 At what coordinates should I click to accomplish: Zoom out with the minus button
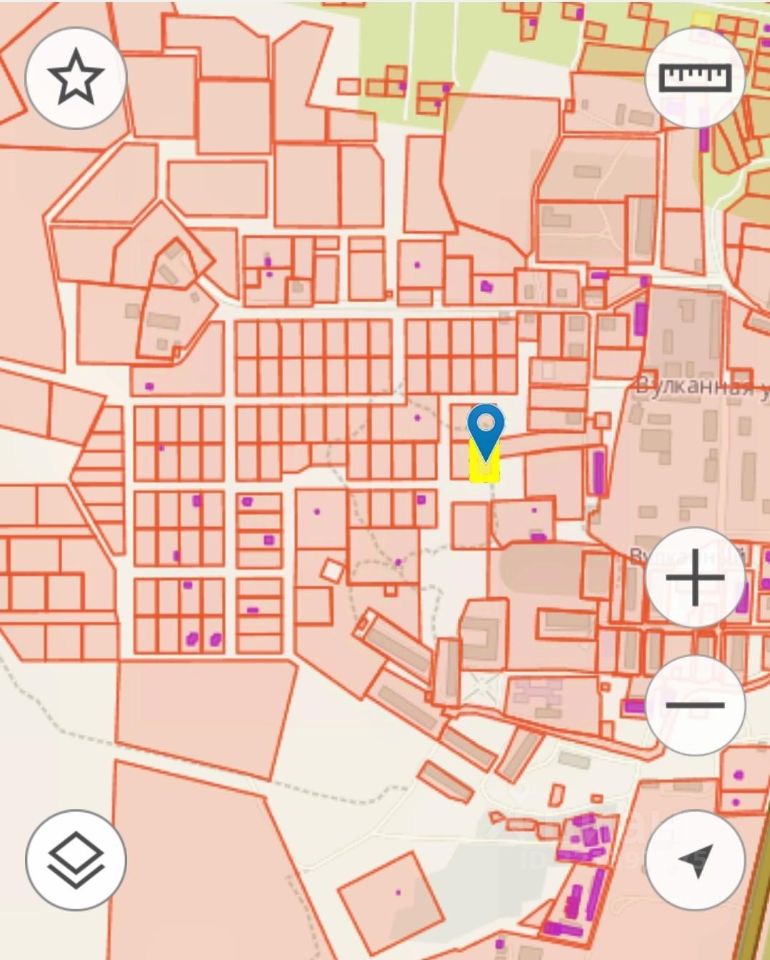(x=695, y=705)
